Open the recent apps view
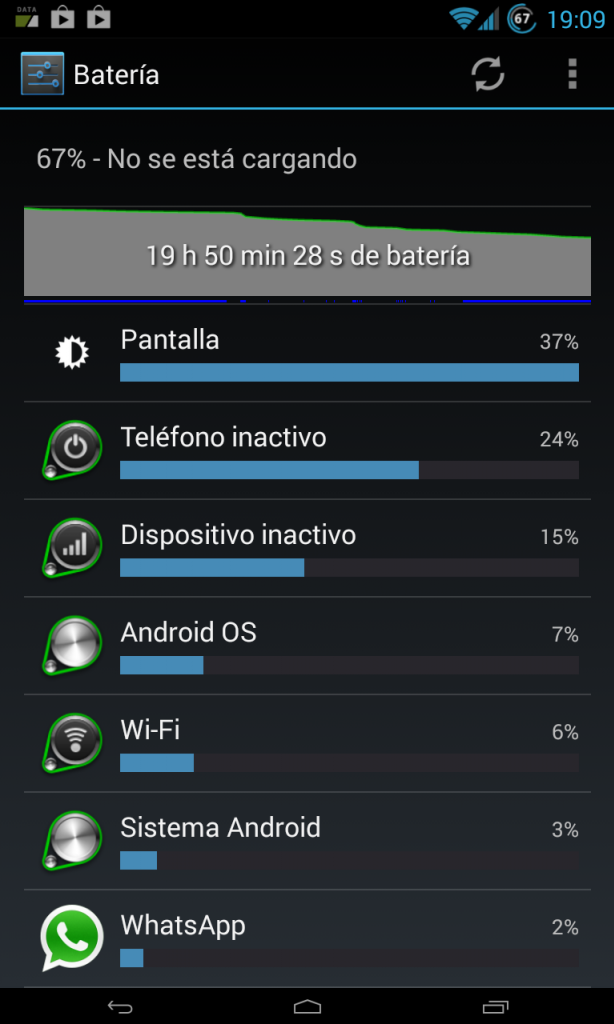This screenshot has width=614, height=1024. point(494,1005)
